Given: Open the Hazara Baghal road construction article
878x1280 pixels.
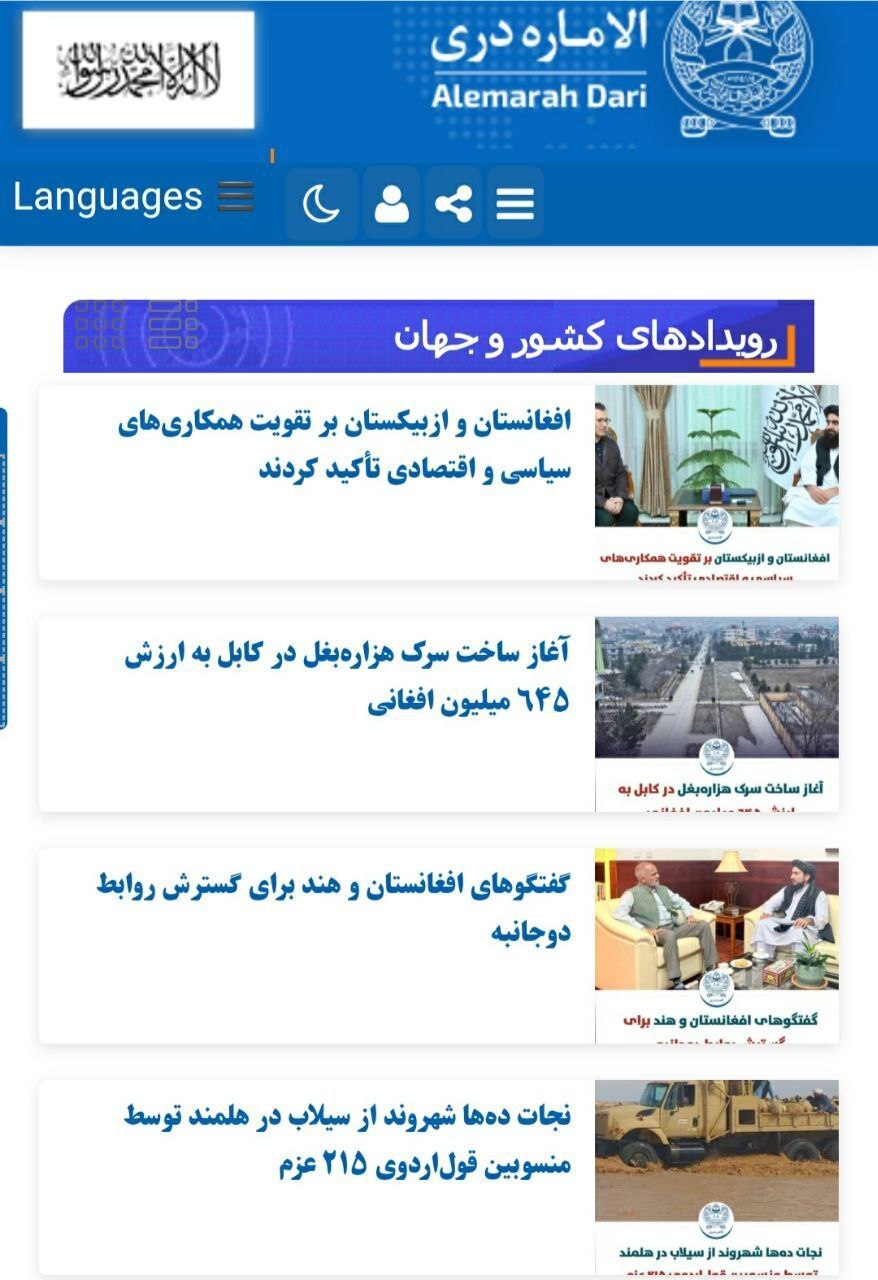Looking at the screenshot, I should pyautogui.click(x=347, y=678).
